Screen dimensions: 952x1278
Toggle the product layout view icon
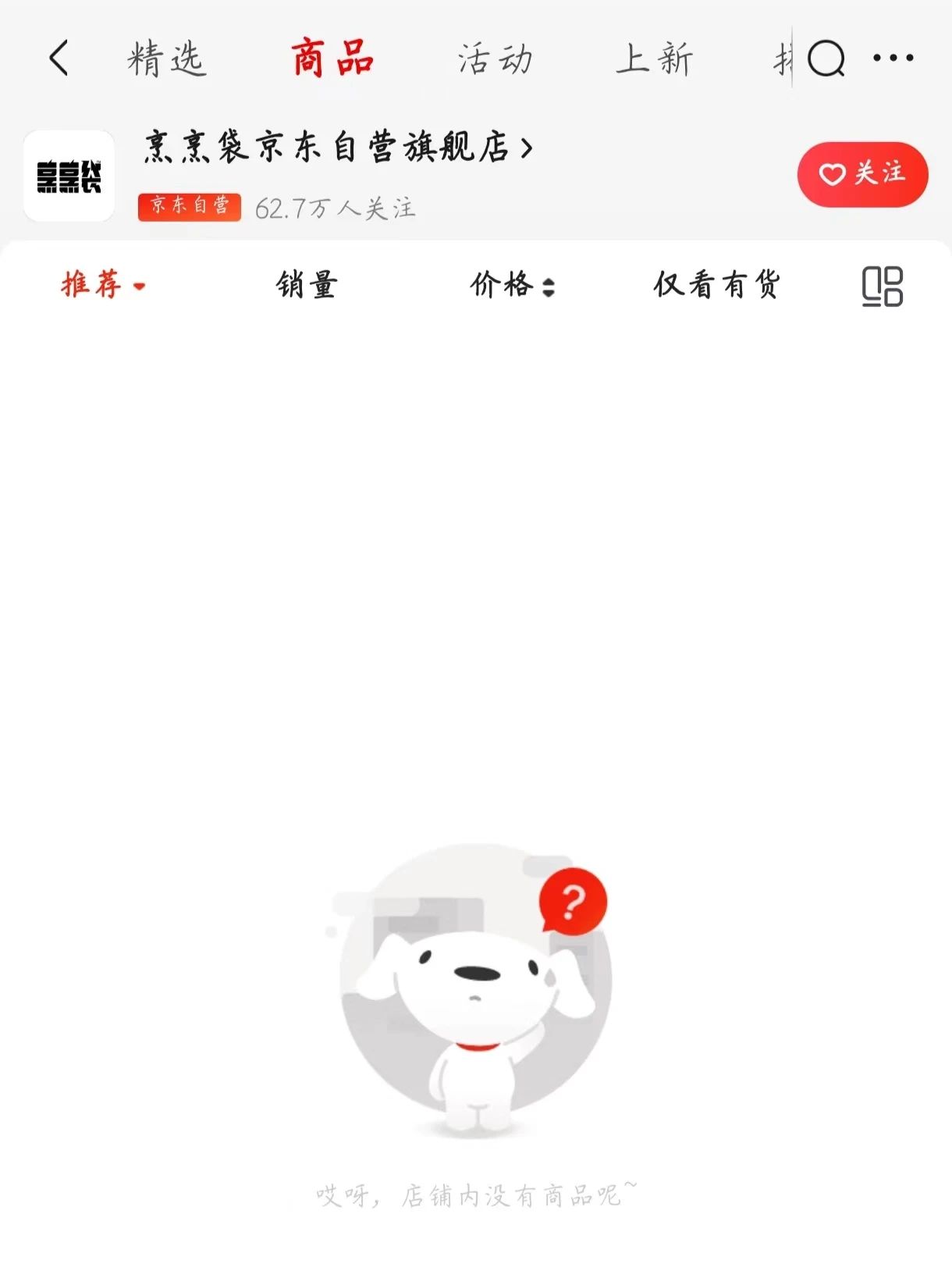[882, 286]
